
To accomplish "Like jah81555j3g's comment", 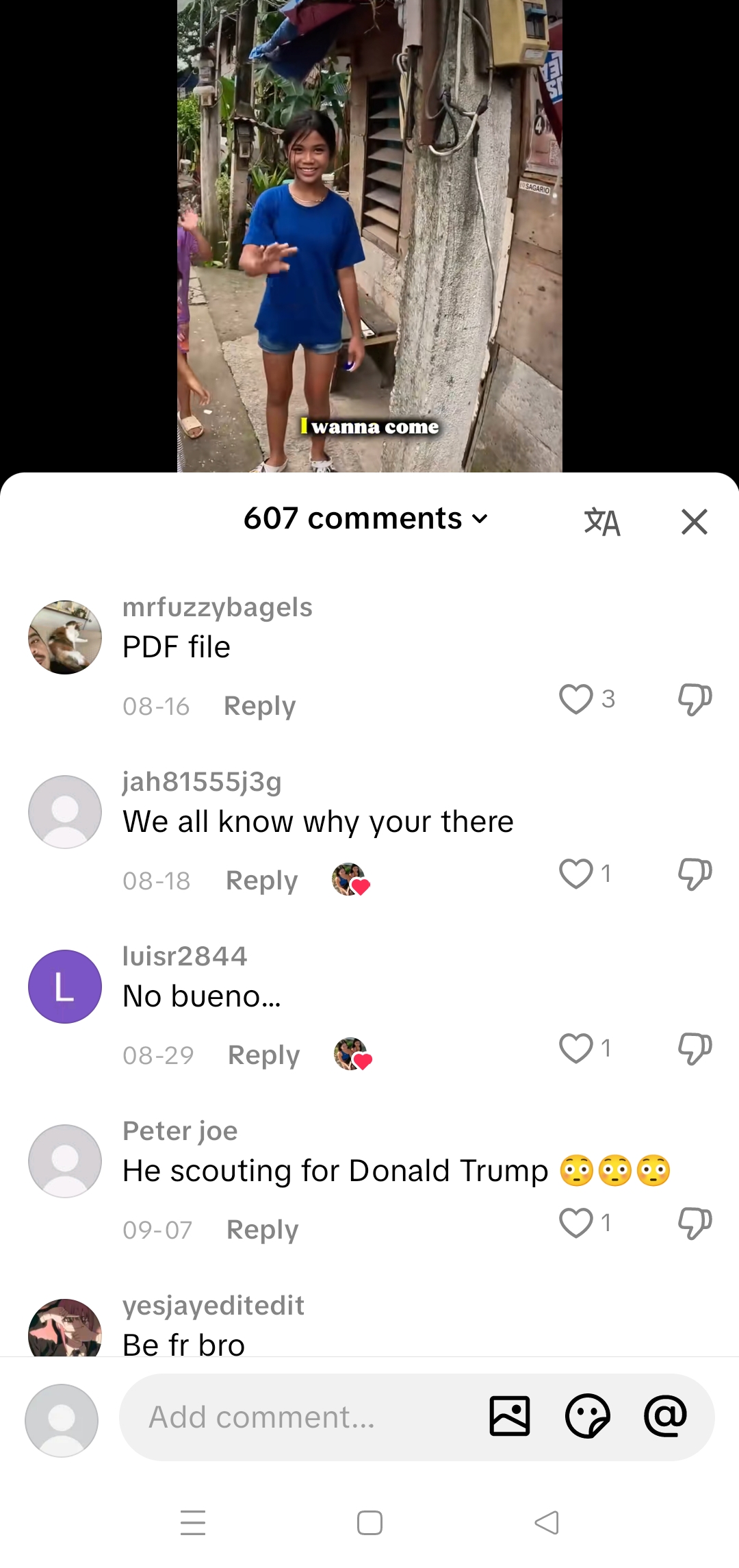I will 575,874.
